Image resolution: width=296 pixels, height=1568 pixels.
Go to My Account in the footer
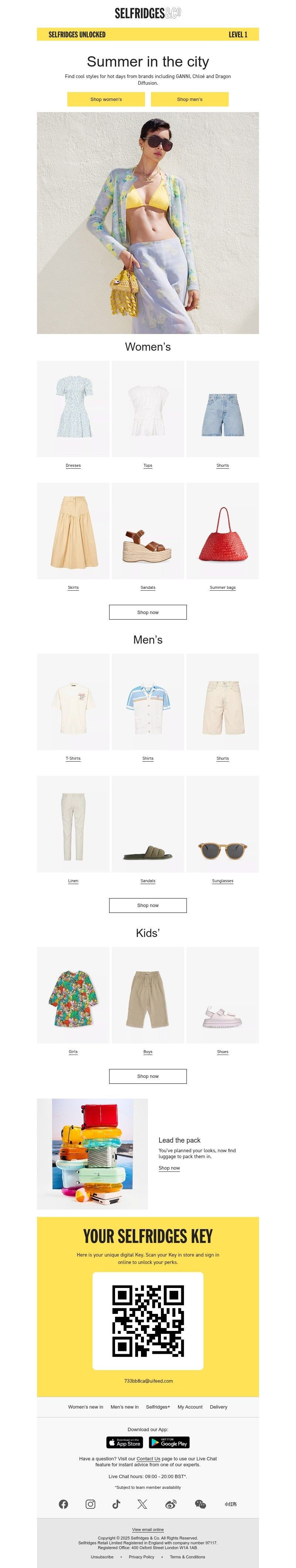[190, 1407]
